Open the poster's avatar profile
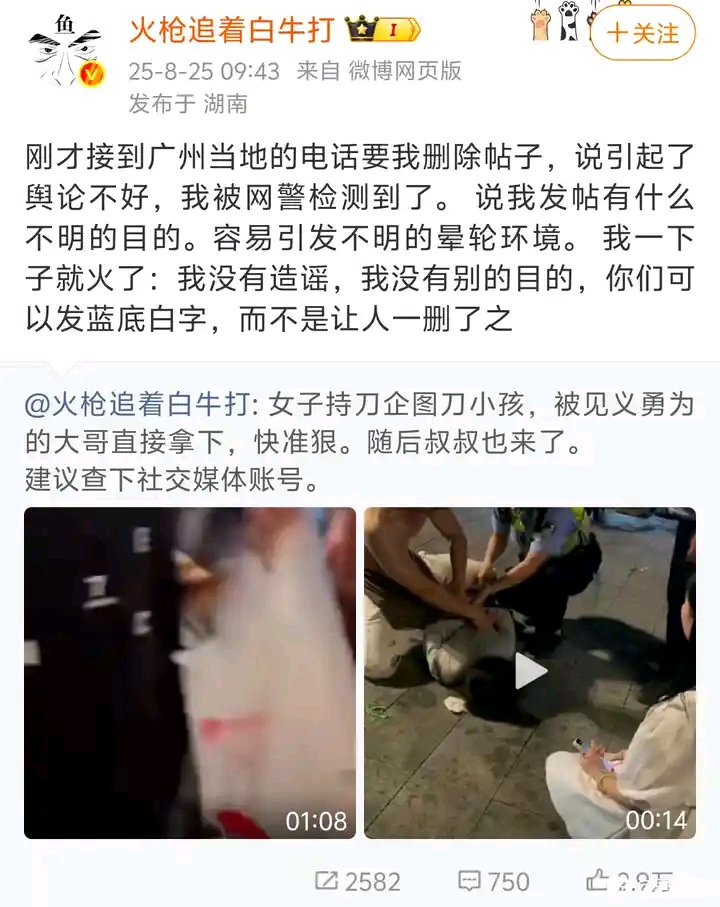The width and height of the screenshot is (720, 907). pyautogui.click(x=65, y=53)
